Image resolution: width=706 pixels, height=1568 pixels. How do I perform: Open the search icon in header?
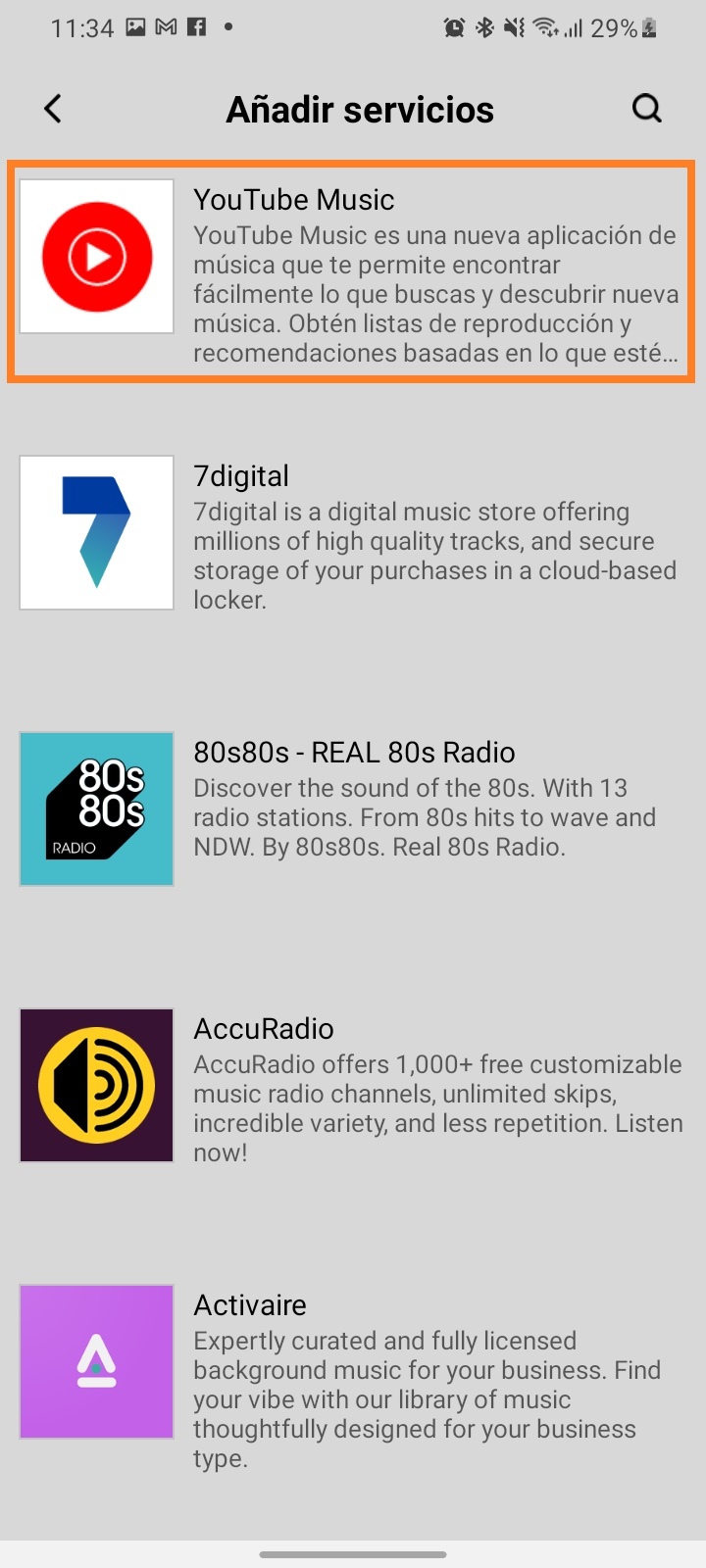pyautogui.click(x=646, y=109)
